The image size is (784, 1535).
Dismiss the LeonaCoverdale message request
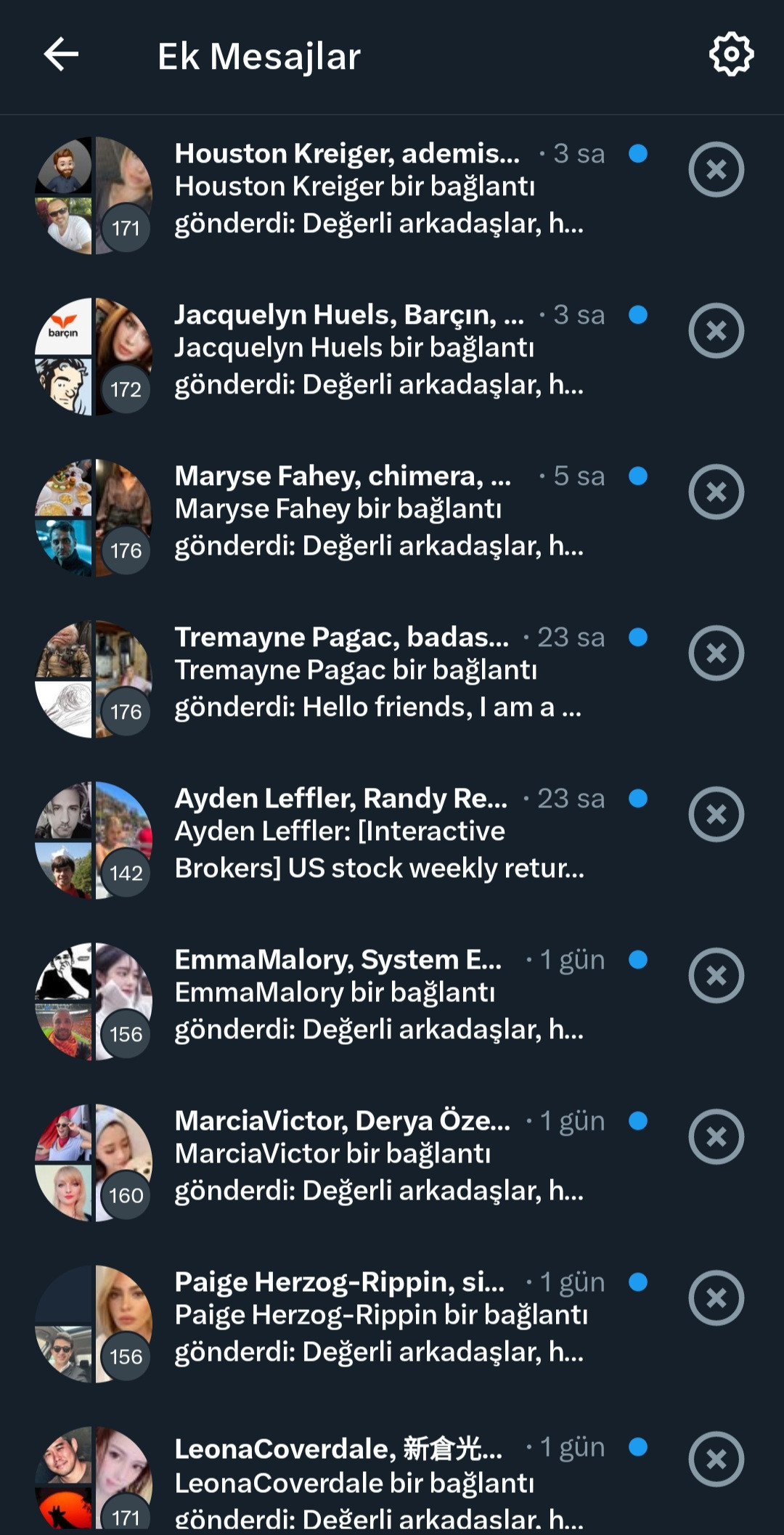(716, 1459)
